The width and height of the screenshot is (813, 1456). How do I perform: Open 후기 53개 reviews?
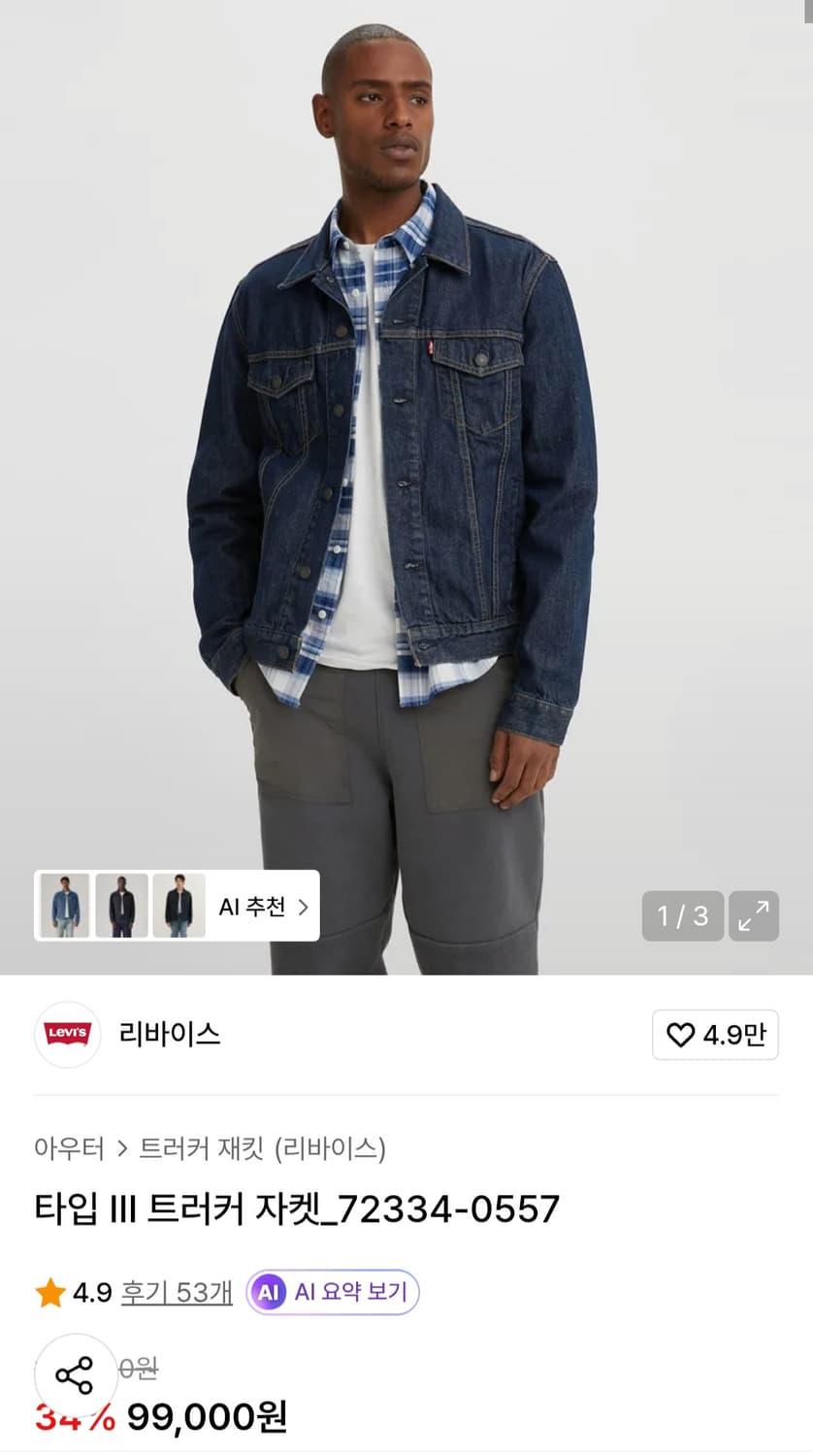click(176, 1292)
